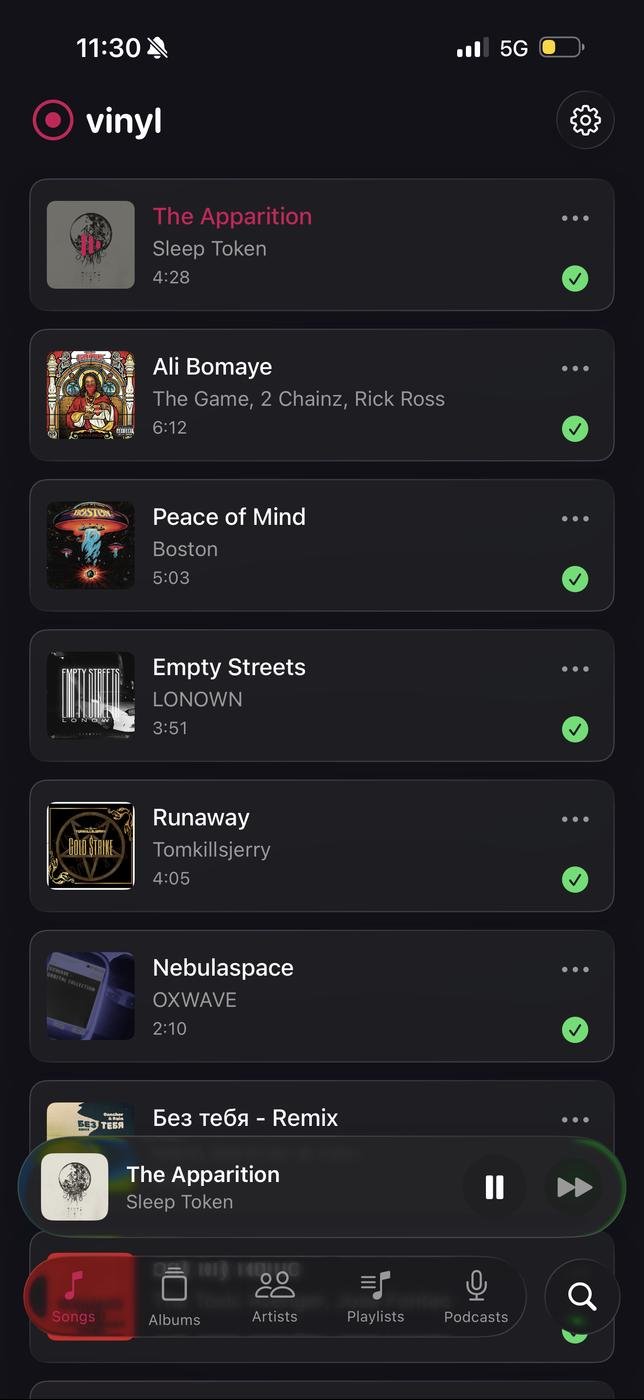644x1400 pixels.
Task: Switch to the Albums tab
Action: coord(174,1297)
